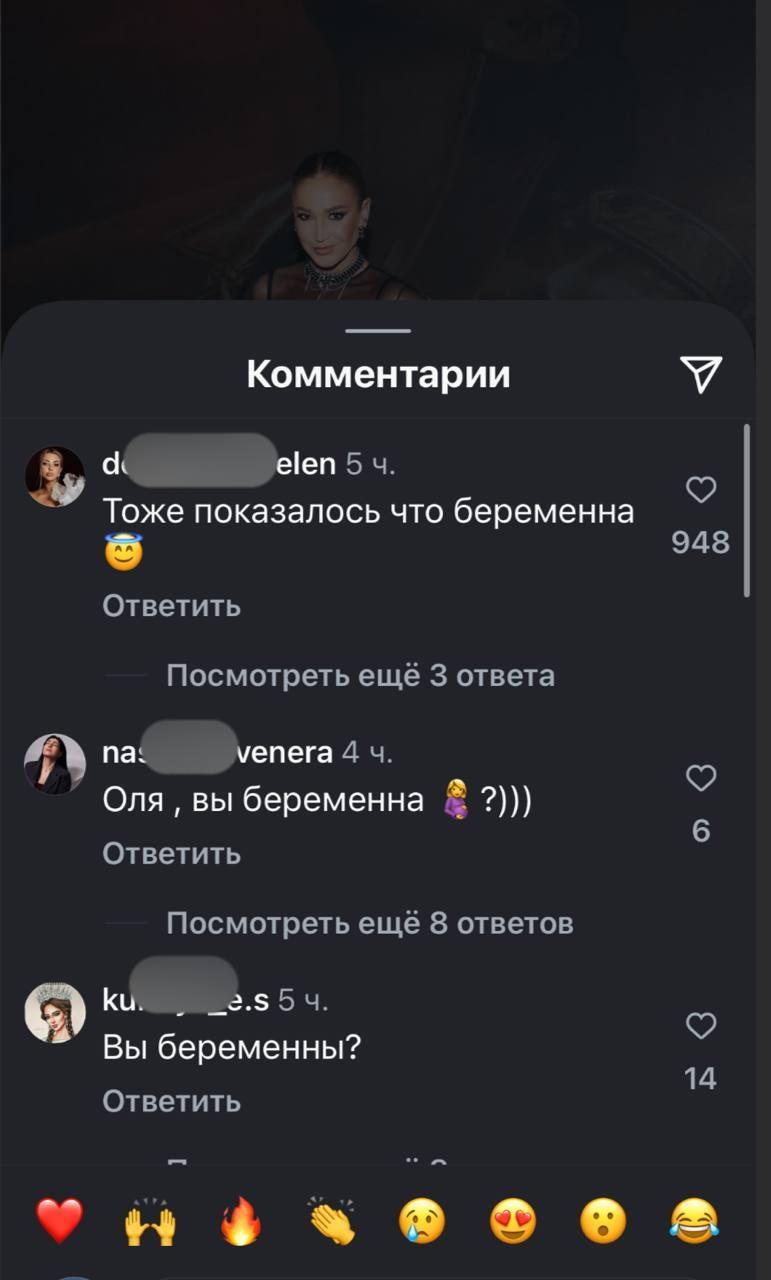Expand "Посмотреть ещё 3 ответа"

coord(360,676)
